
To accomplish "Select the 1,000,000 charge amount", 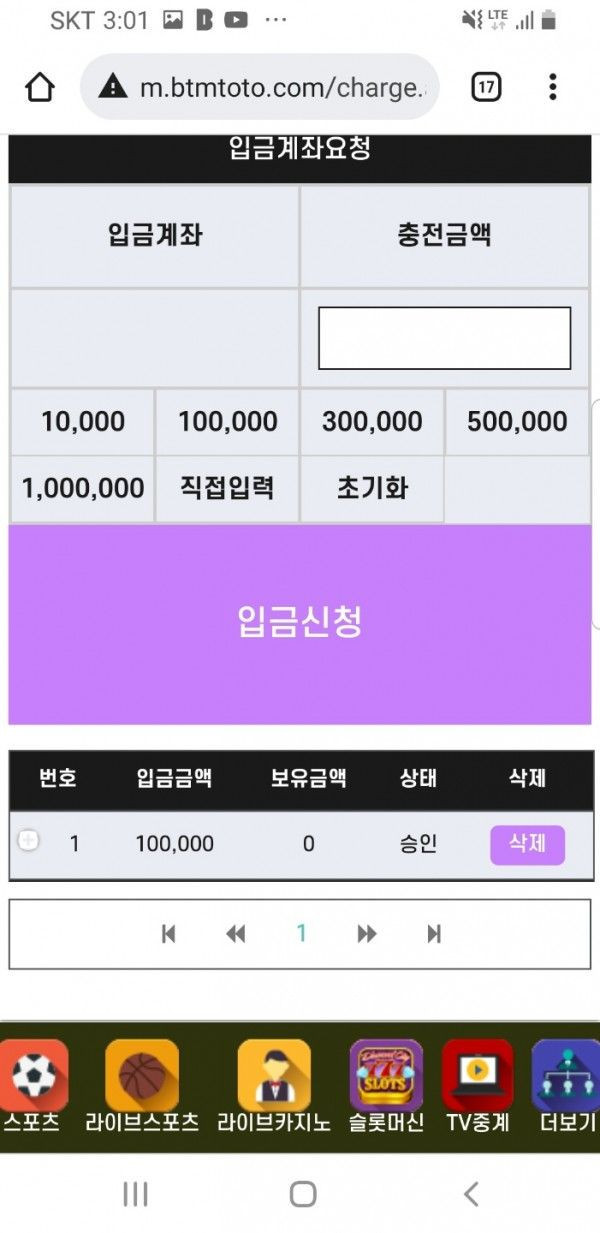I will [83, 489].
